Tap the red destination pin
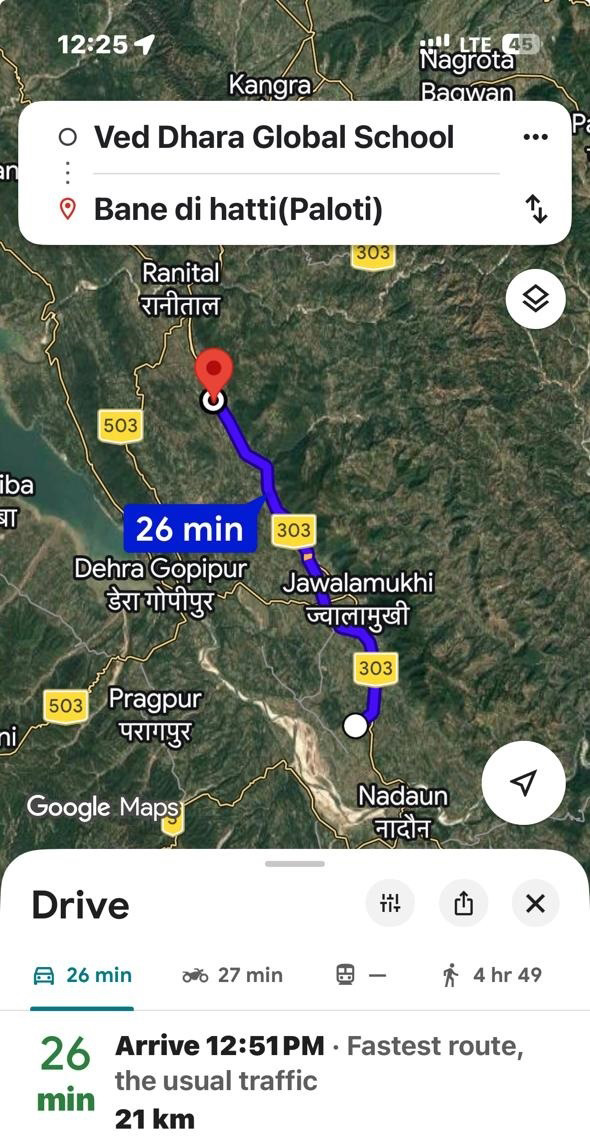Image resolution: width=590 pixels, height=1143 pixels. tap(214, 372)
